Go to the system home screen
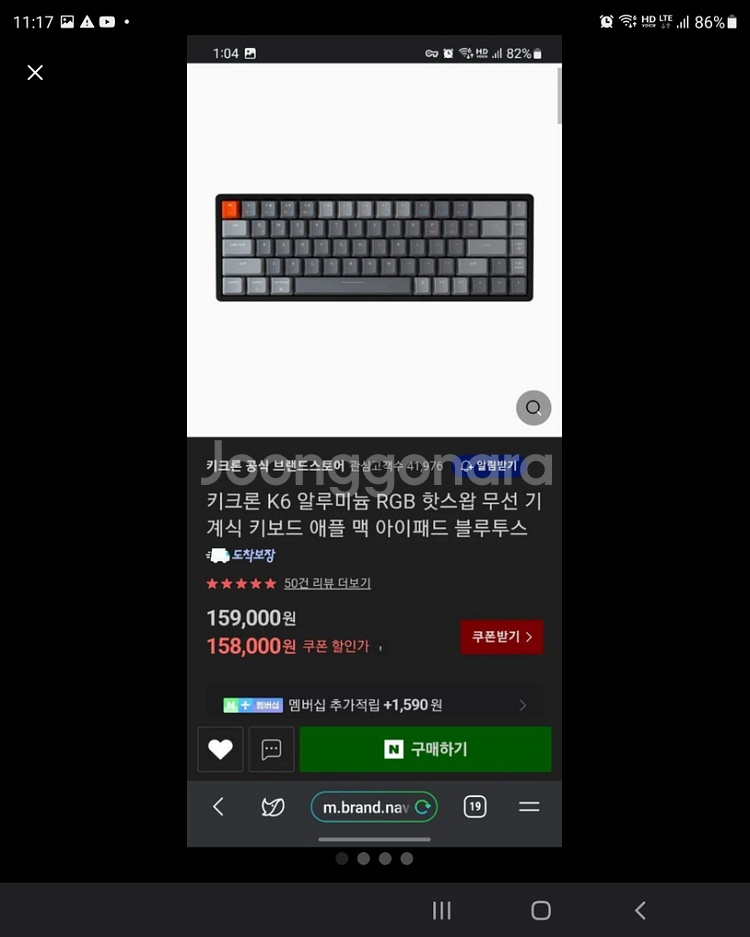Screen dimensions: 750x937 (541, 910)
